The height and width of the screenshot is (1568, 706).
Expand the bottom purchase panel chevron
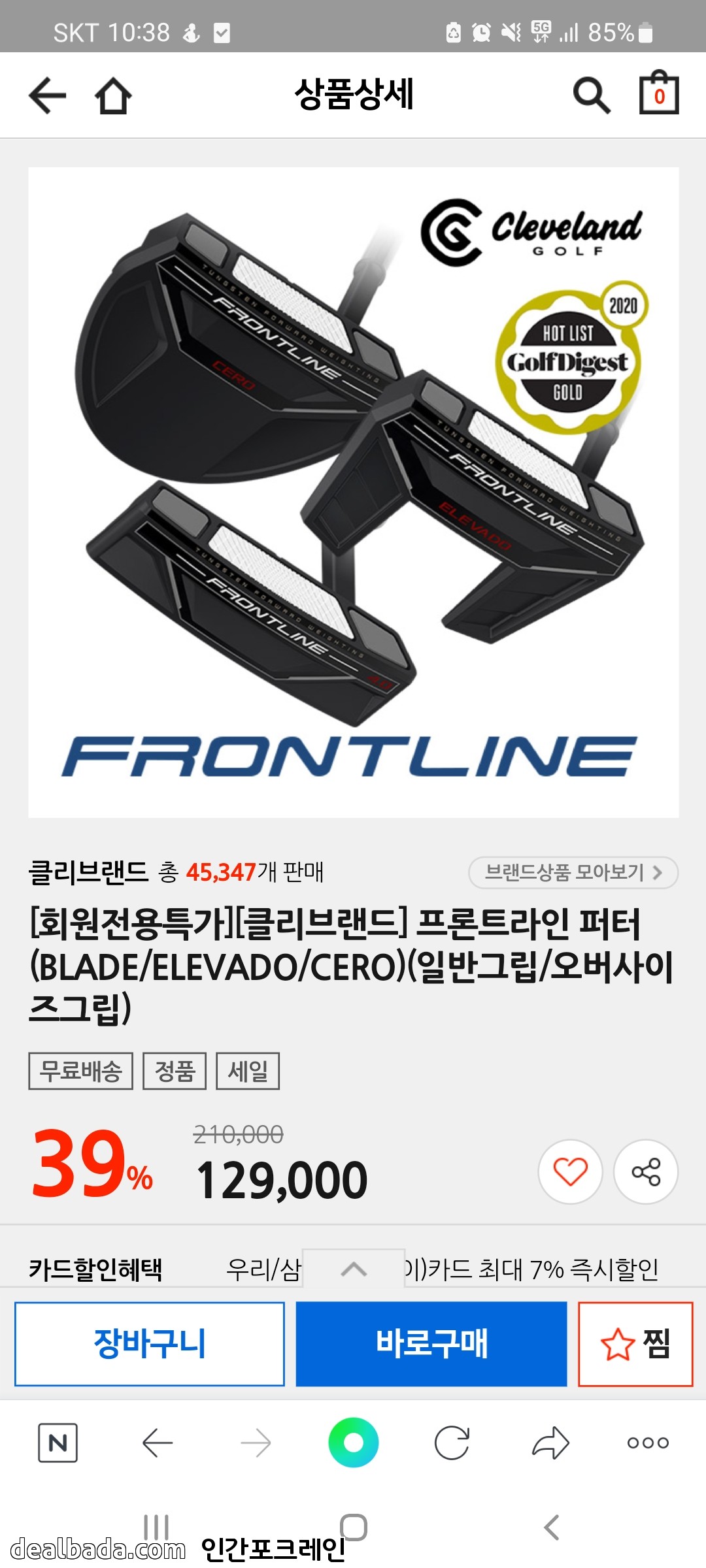(x=354, y=1269)
